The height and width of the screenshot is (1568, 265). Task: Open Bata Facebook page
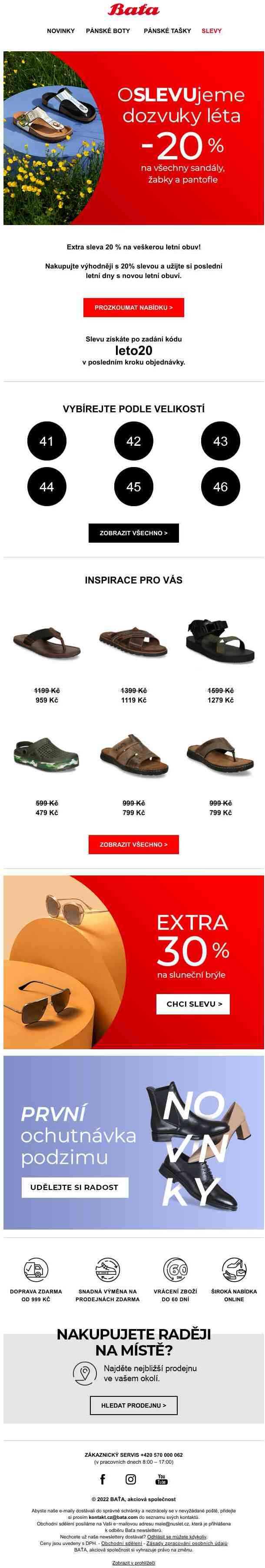103,1478
